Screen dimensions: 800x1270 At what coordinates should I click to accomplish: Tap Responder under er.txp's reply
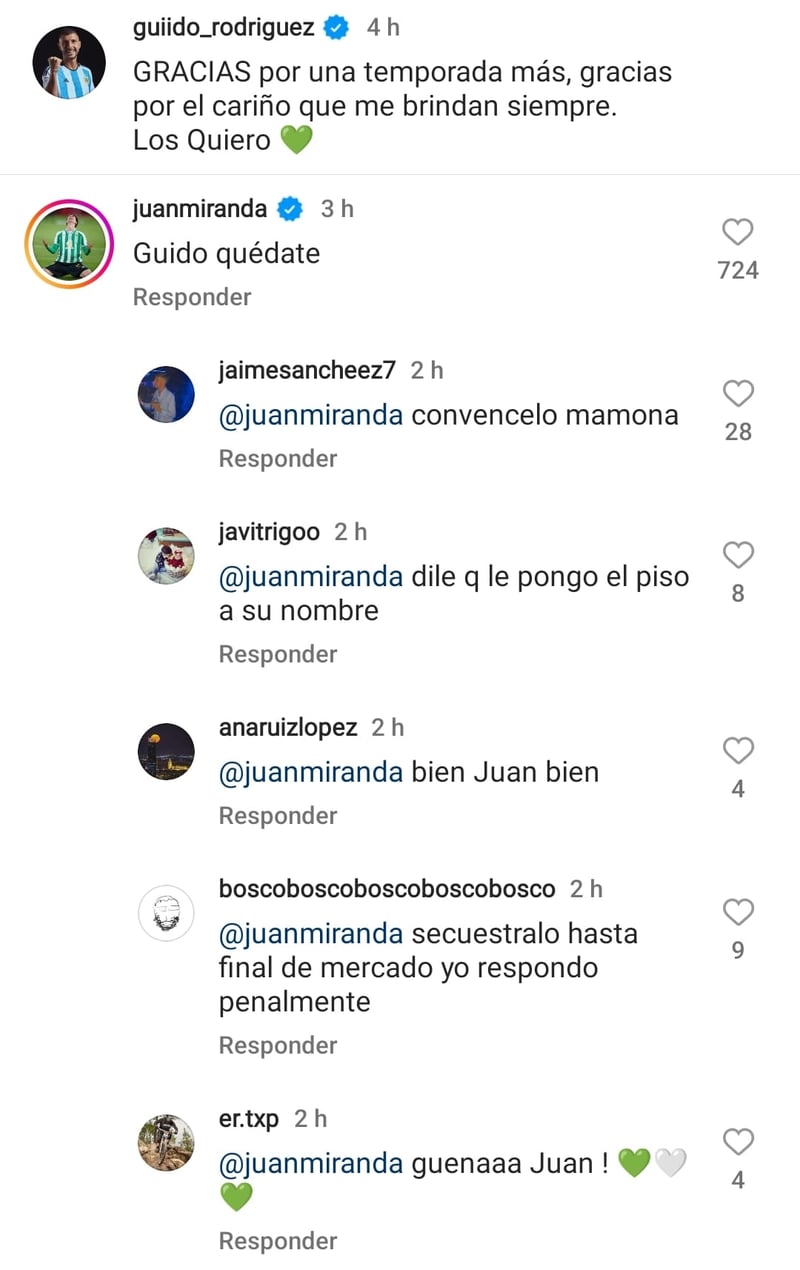click(278, 1241)
